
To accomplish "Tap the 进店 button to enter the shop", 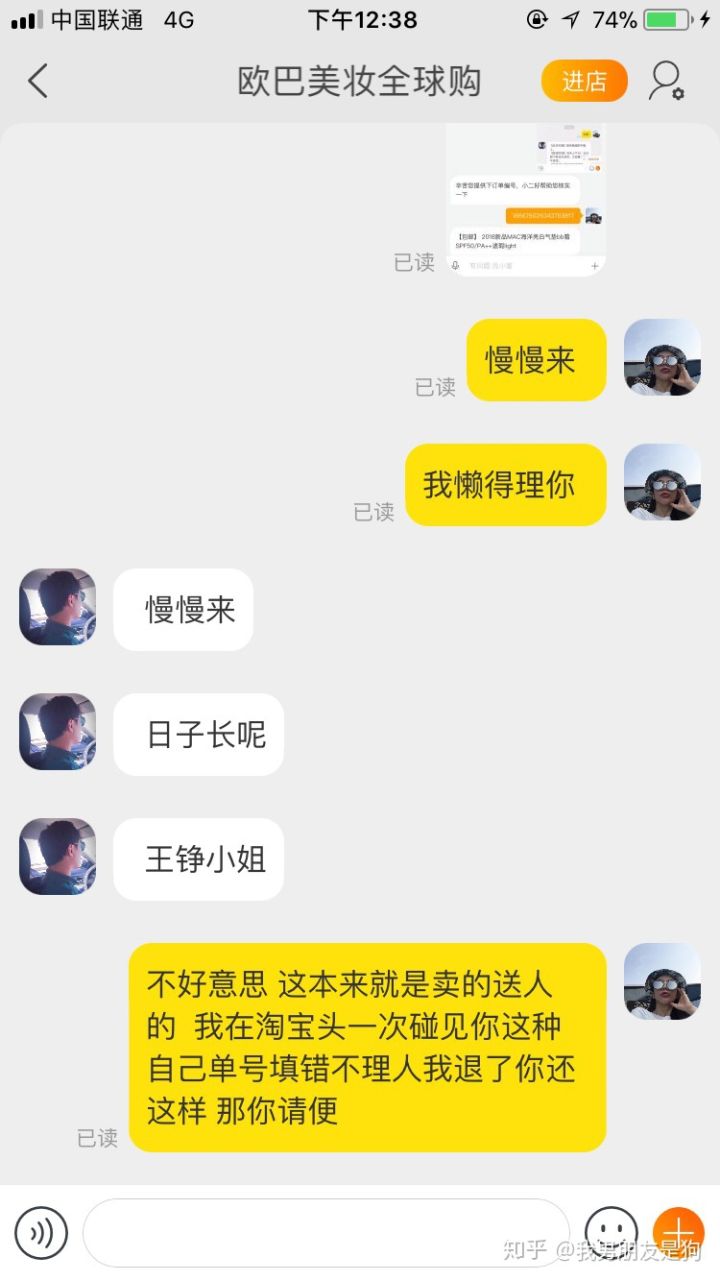I will [x=584, y=81].
